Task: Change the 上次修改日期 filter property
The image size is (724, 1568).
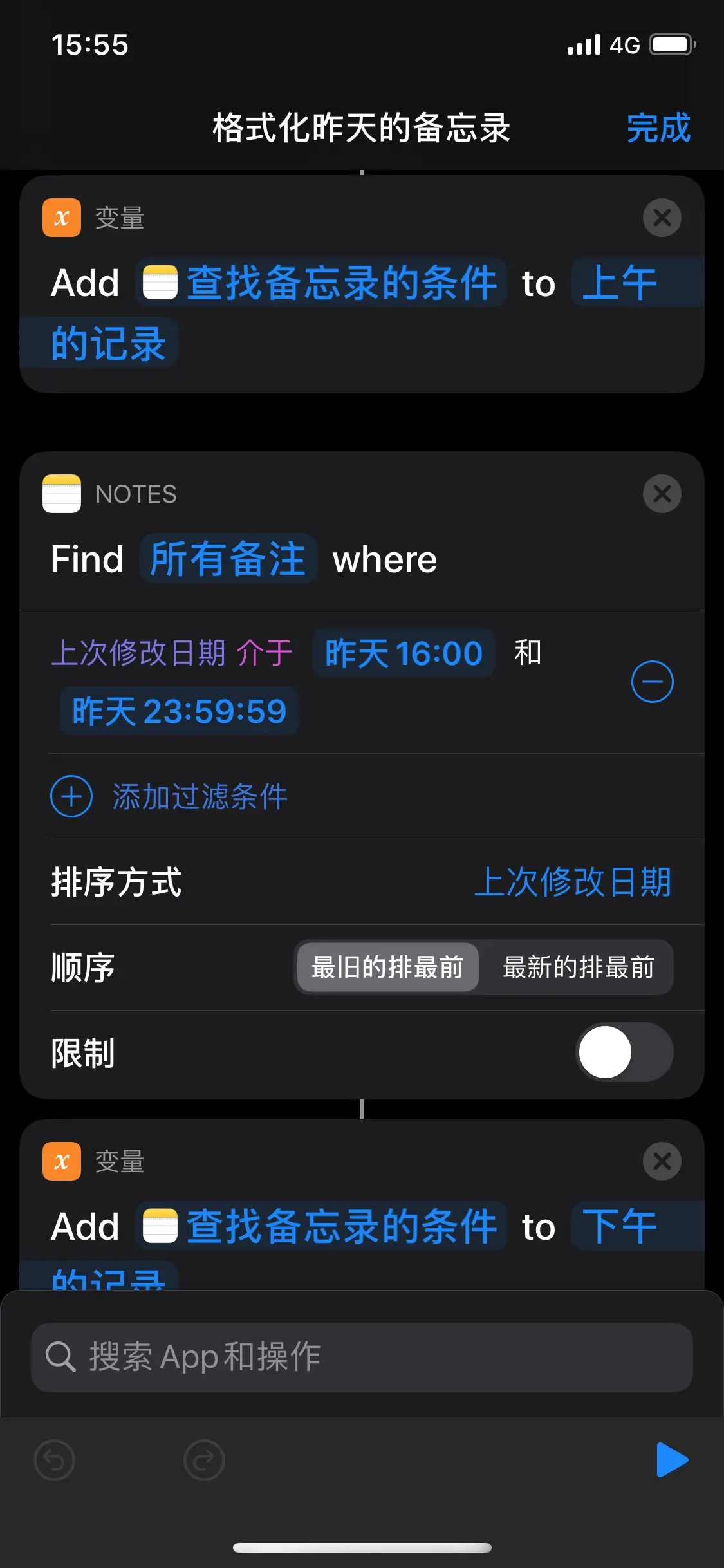Action: pos(138,653)
